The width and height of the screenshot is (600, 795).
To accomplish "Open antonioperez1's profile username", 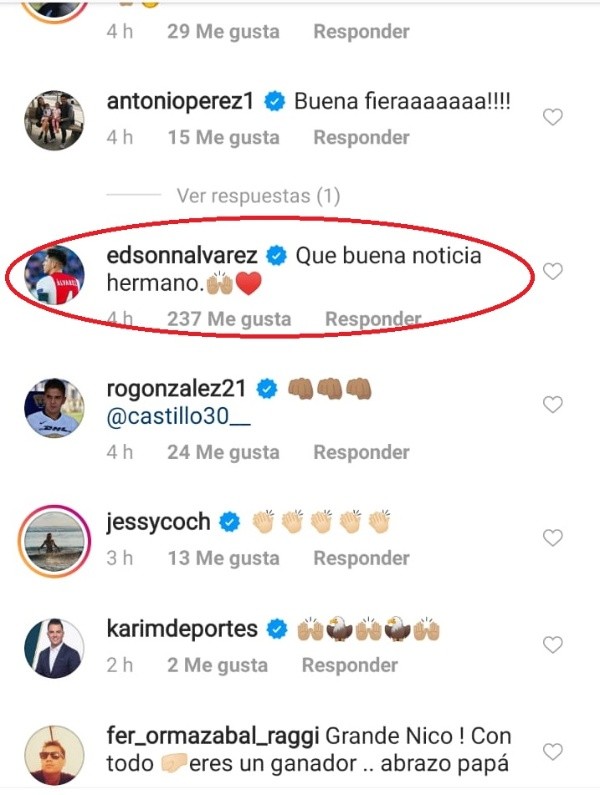I will click(183, 102).
